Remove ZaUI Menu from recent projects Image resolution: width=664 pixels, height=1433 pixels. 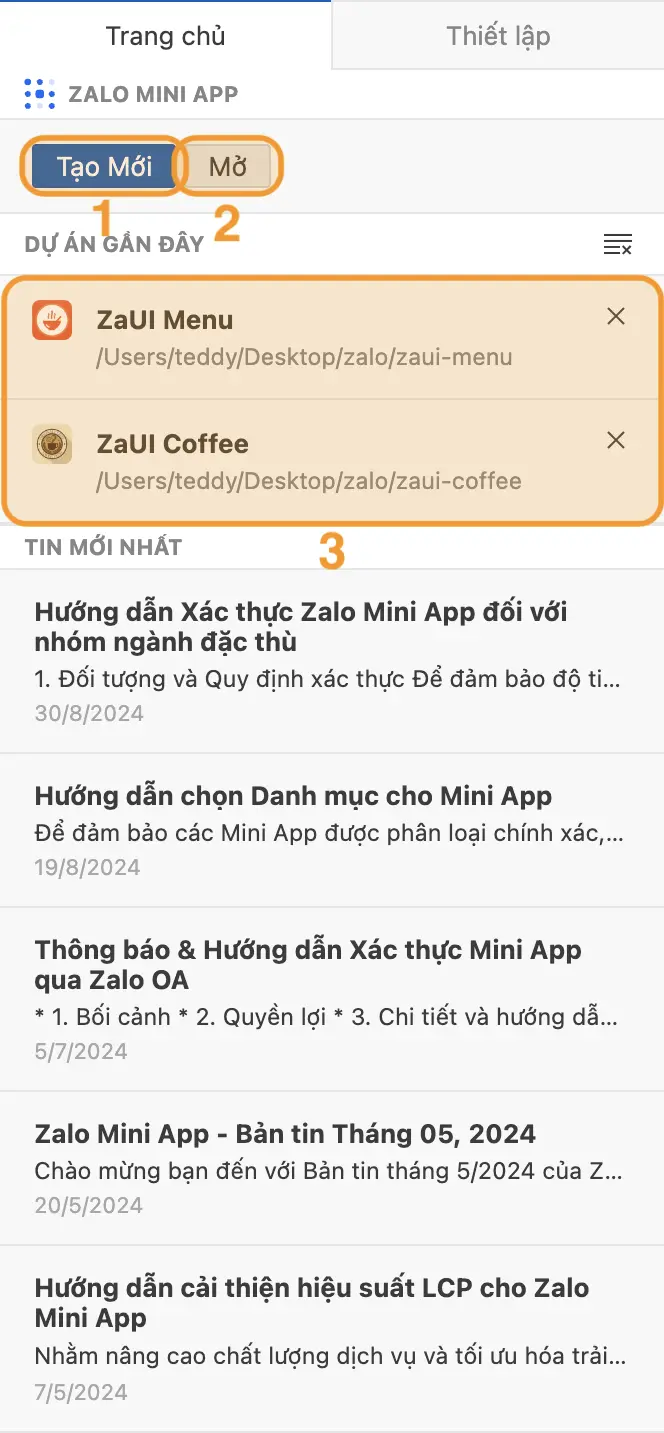coord(616,317)
